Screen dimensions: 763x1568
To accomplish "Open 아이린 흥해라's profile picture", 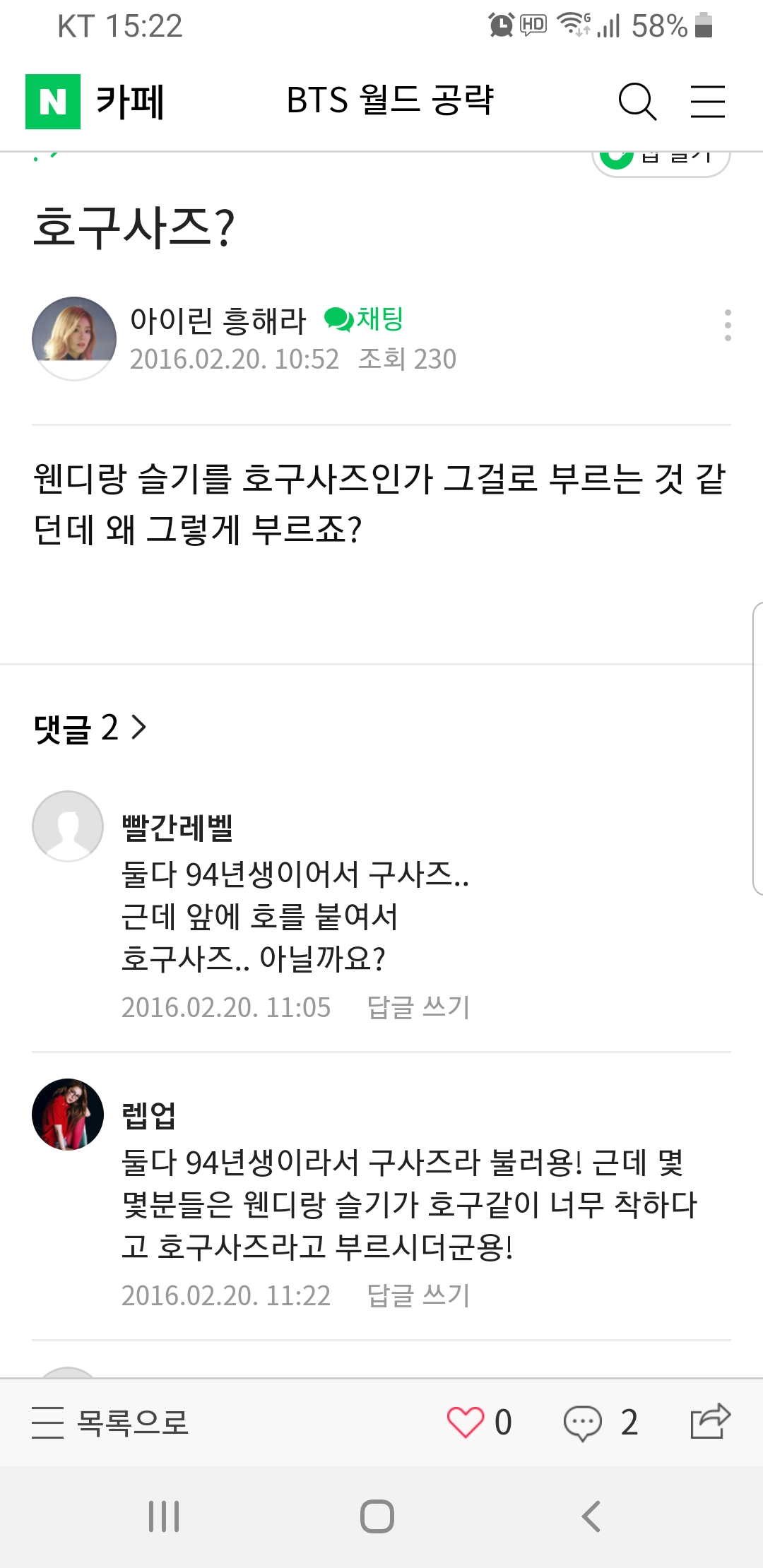I will [x=74, y=338].
